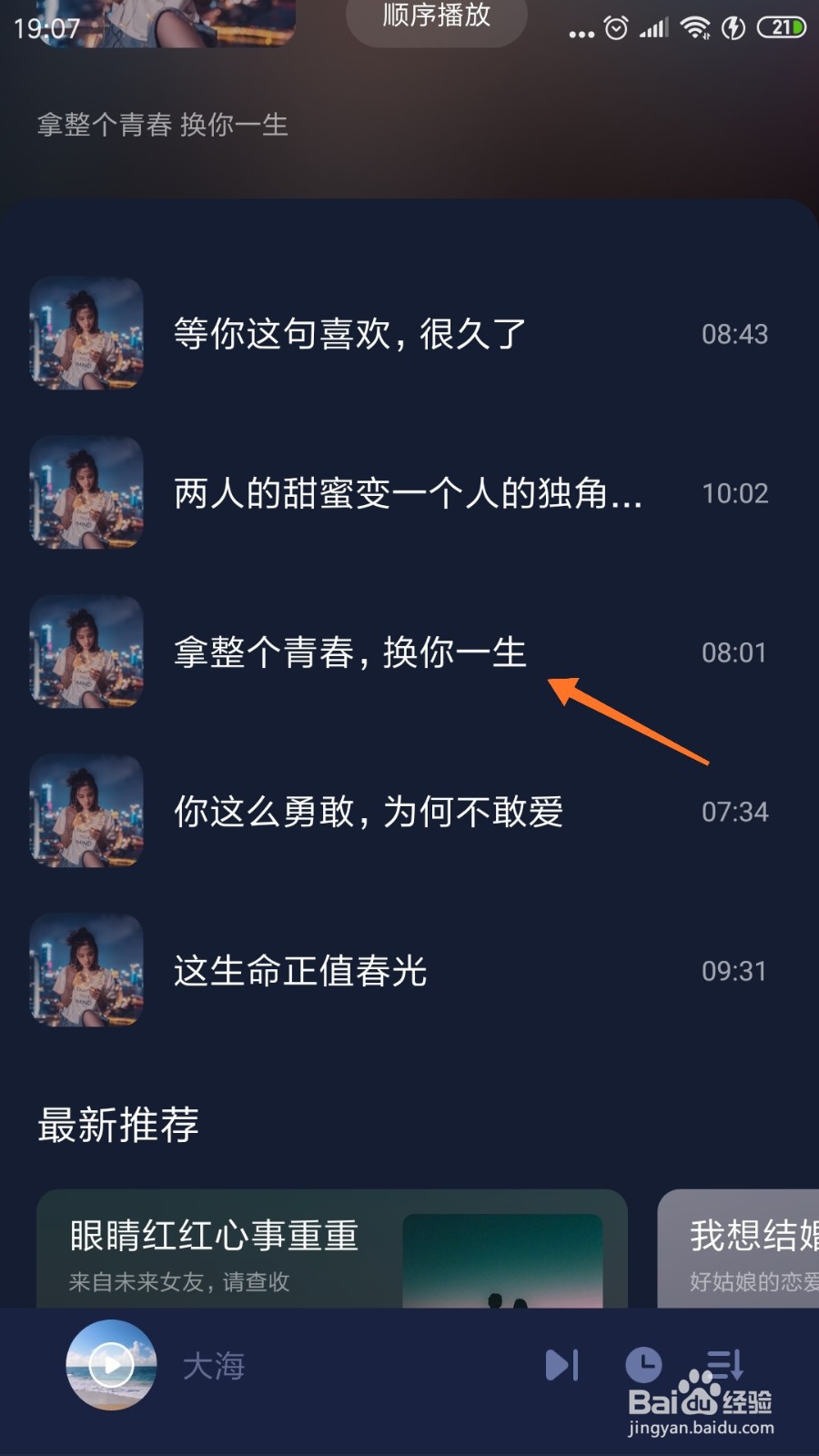The width and height of the screenshot is (819, 1456).
Task: Click the skip-to-next-track icon
Action: pos(562,1365)
